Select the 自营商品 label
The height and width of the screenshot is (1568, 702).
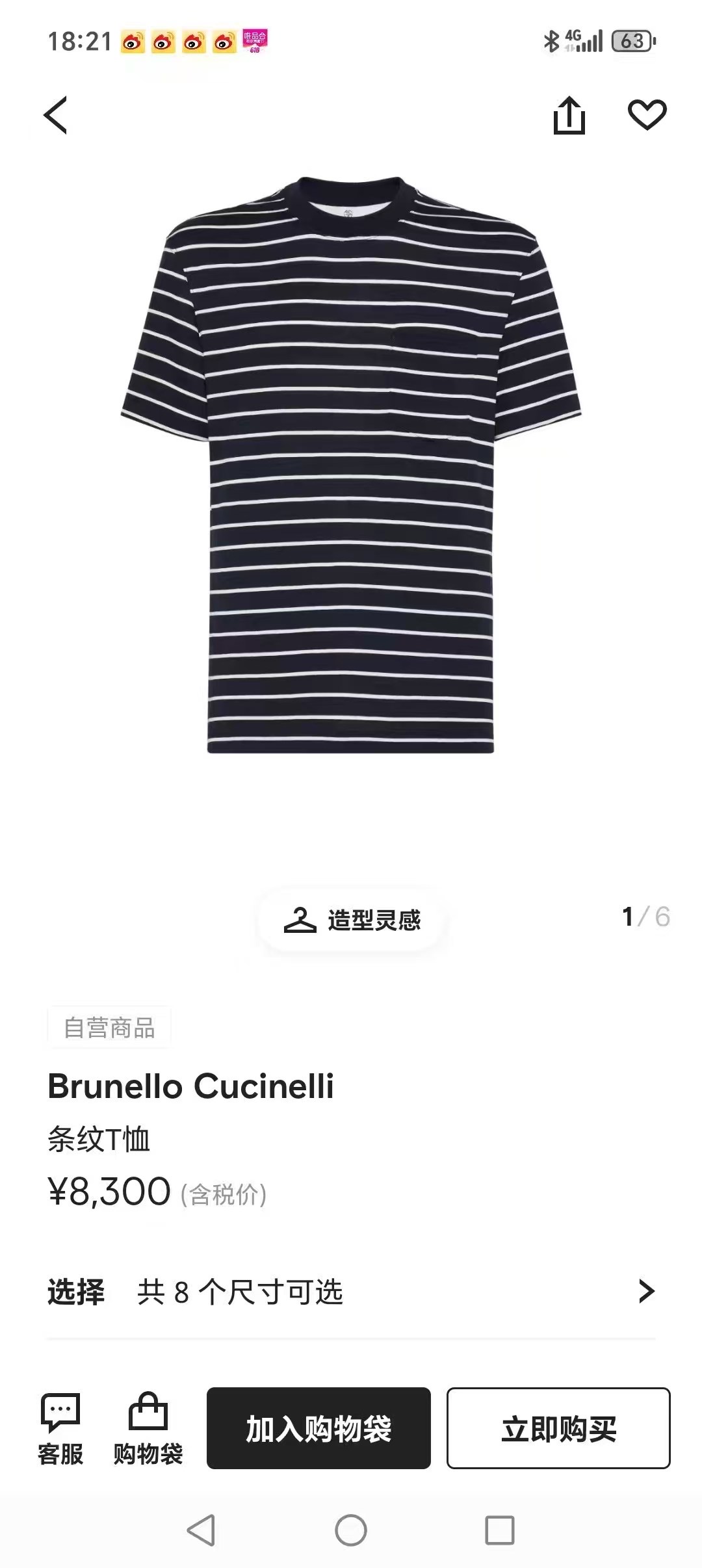click(109, 1026)
